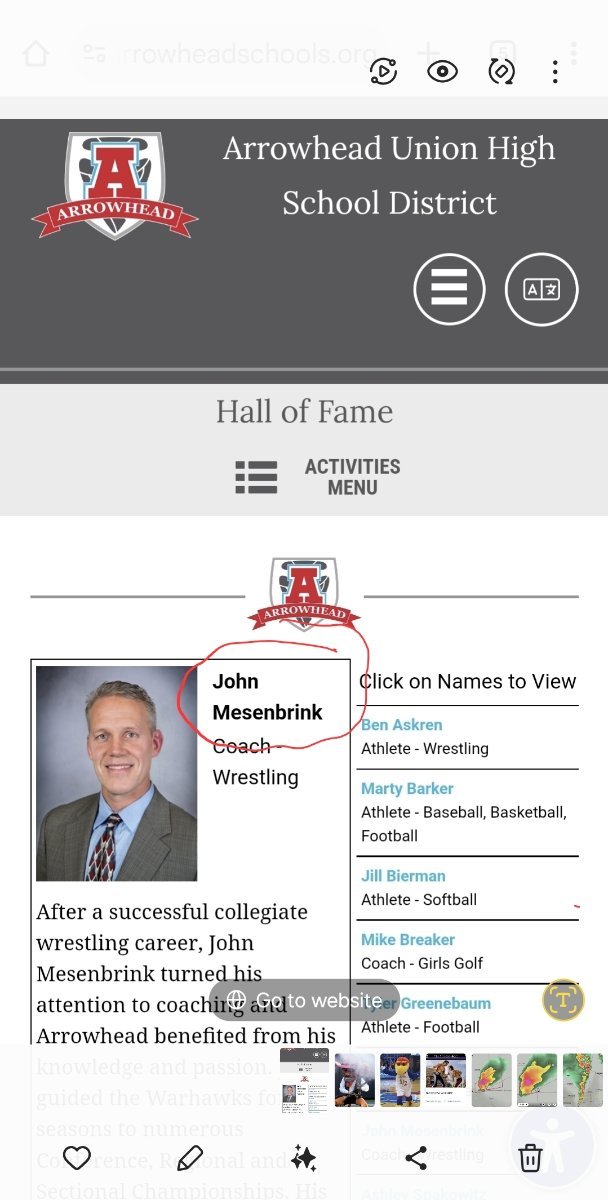This screenshot has height=1200, width=608.
Task: Open the three-dot overflow menu
Action: pos(555,71)
